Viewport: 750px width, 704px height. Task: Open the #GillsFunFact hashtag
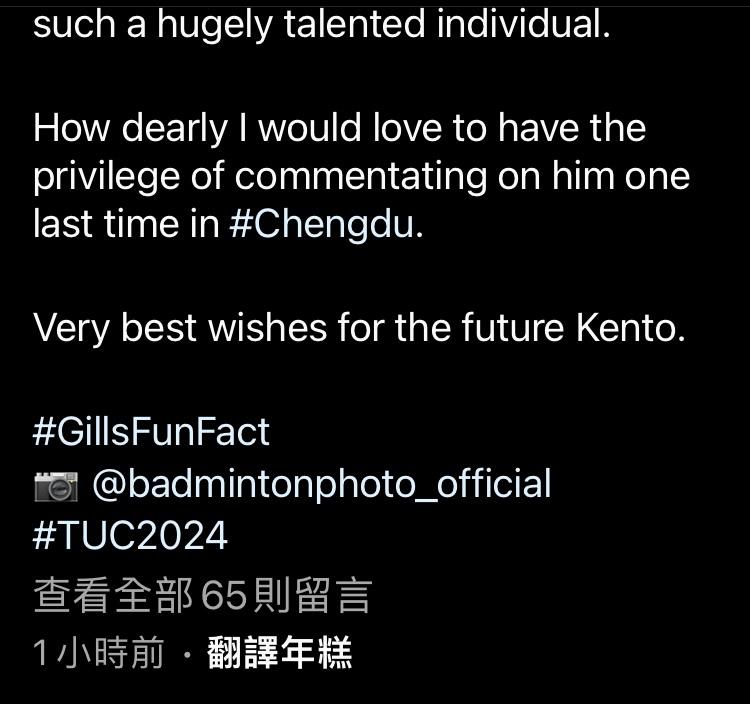(x=151, y=432)
